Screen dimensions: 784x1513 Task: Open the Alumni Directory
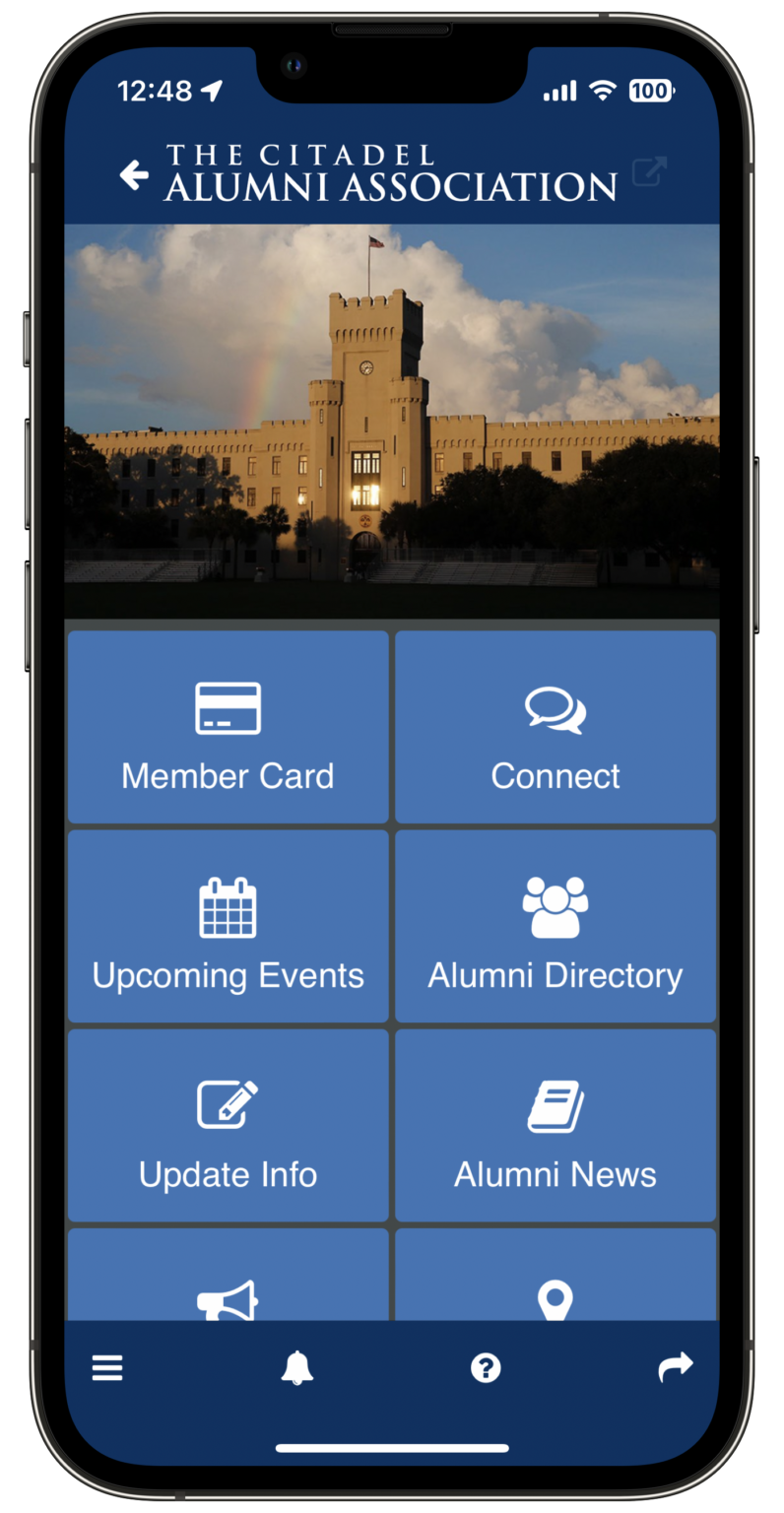(555, 925)
